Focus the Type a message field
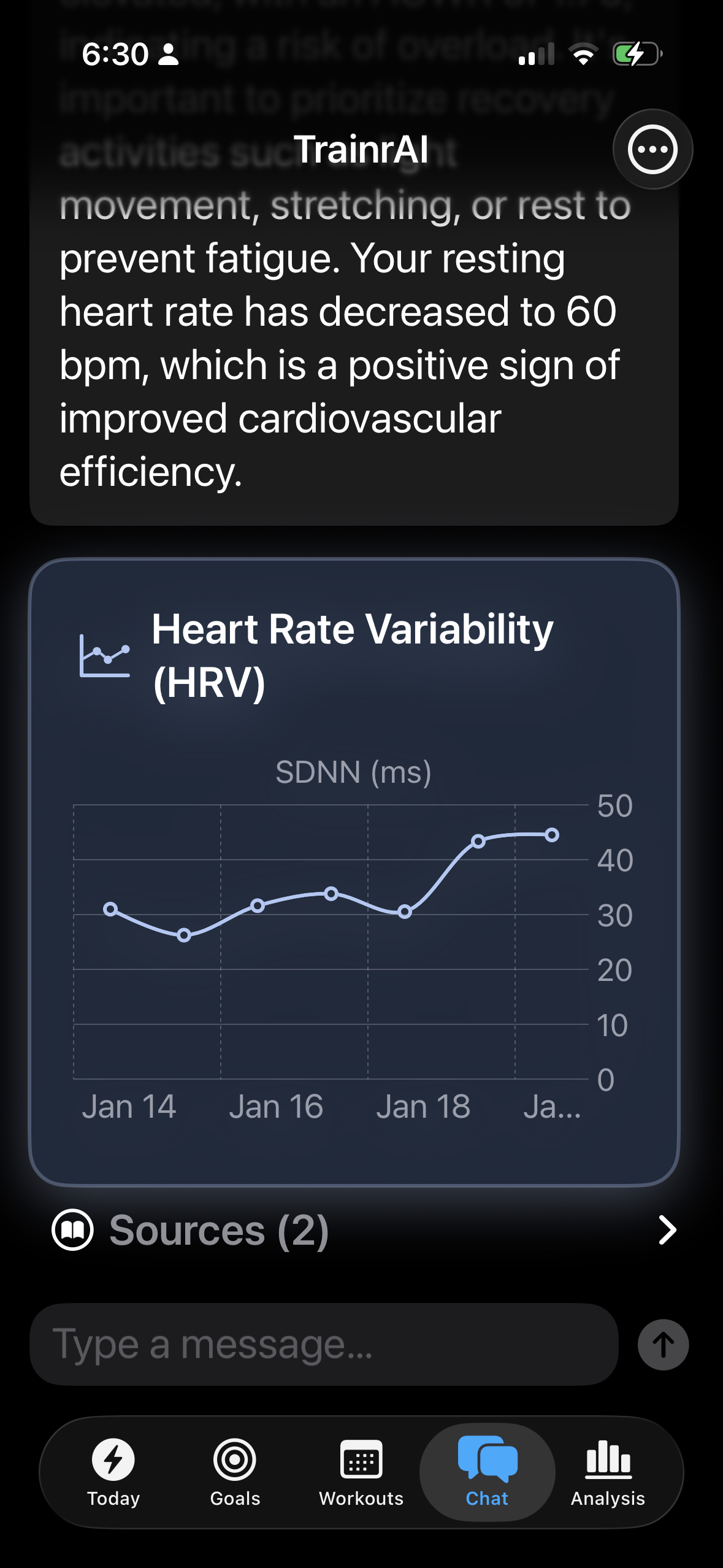Viewport: 723px width, 1568px height. [324, 1344]
